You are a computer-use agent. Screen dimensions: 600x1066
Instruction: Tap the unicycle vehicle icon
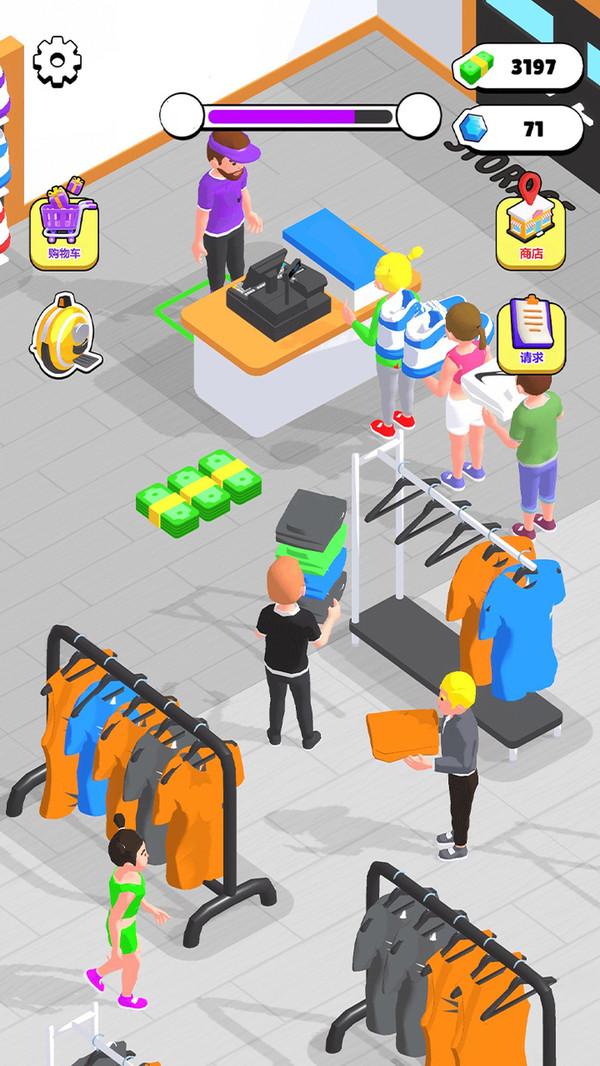pos(65,335)
